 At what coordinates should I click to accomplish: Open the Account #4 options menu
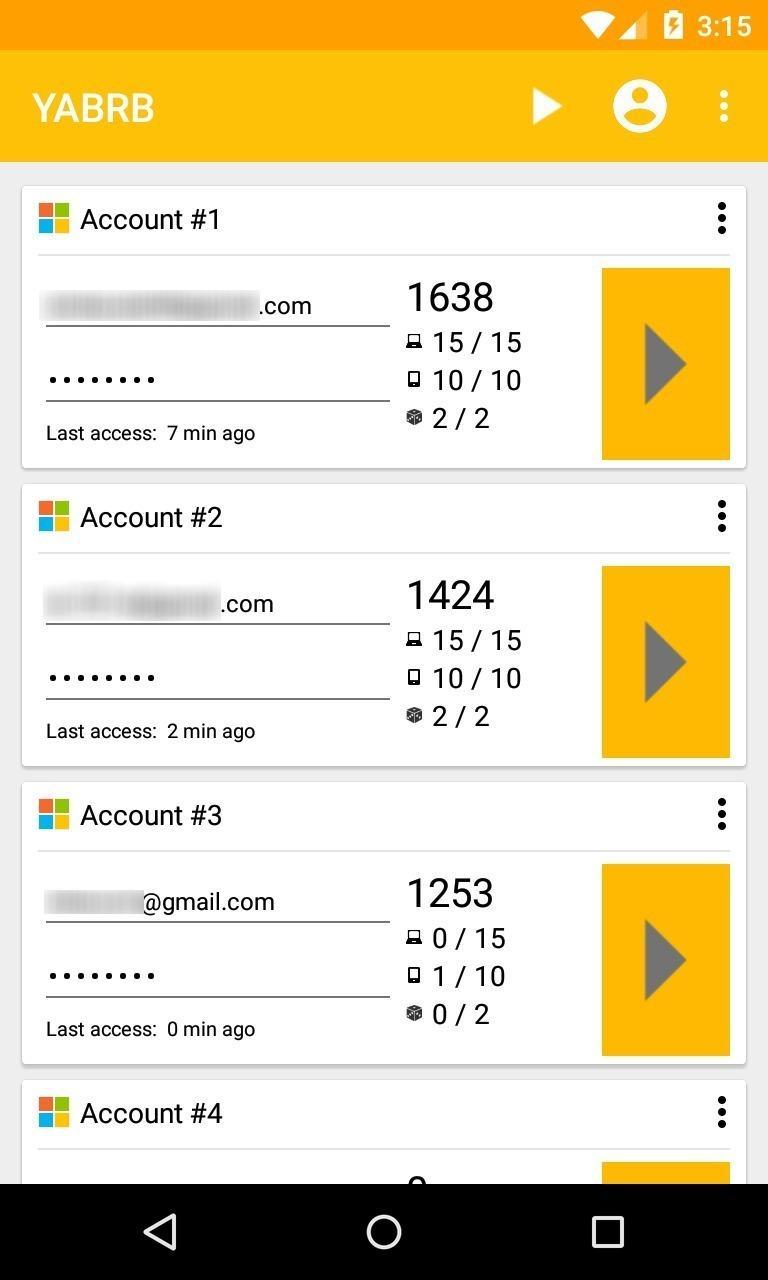pos(721,1112)
